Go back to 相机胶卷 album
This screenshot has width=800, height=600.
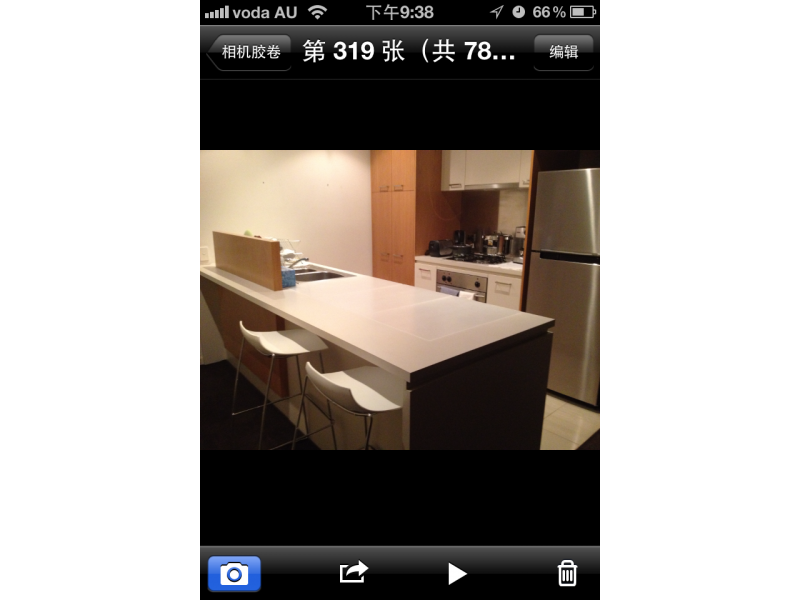tap(250, 52)
